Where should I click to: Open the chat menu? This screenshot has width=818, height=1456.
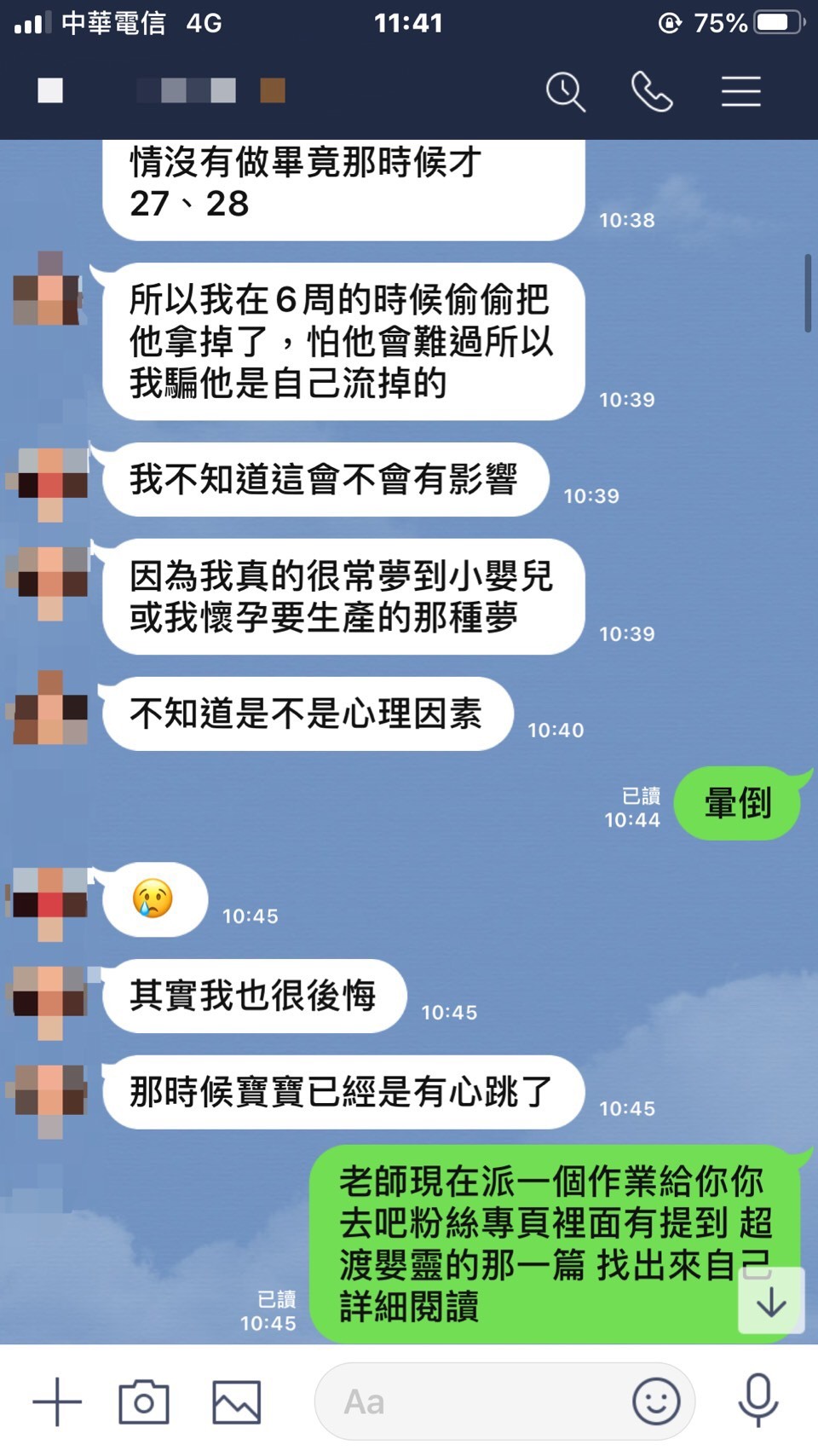pyautogui.click(x=740, y=91)
